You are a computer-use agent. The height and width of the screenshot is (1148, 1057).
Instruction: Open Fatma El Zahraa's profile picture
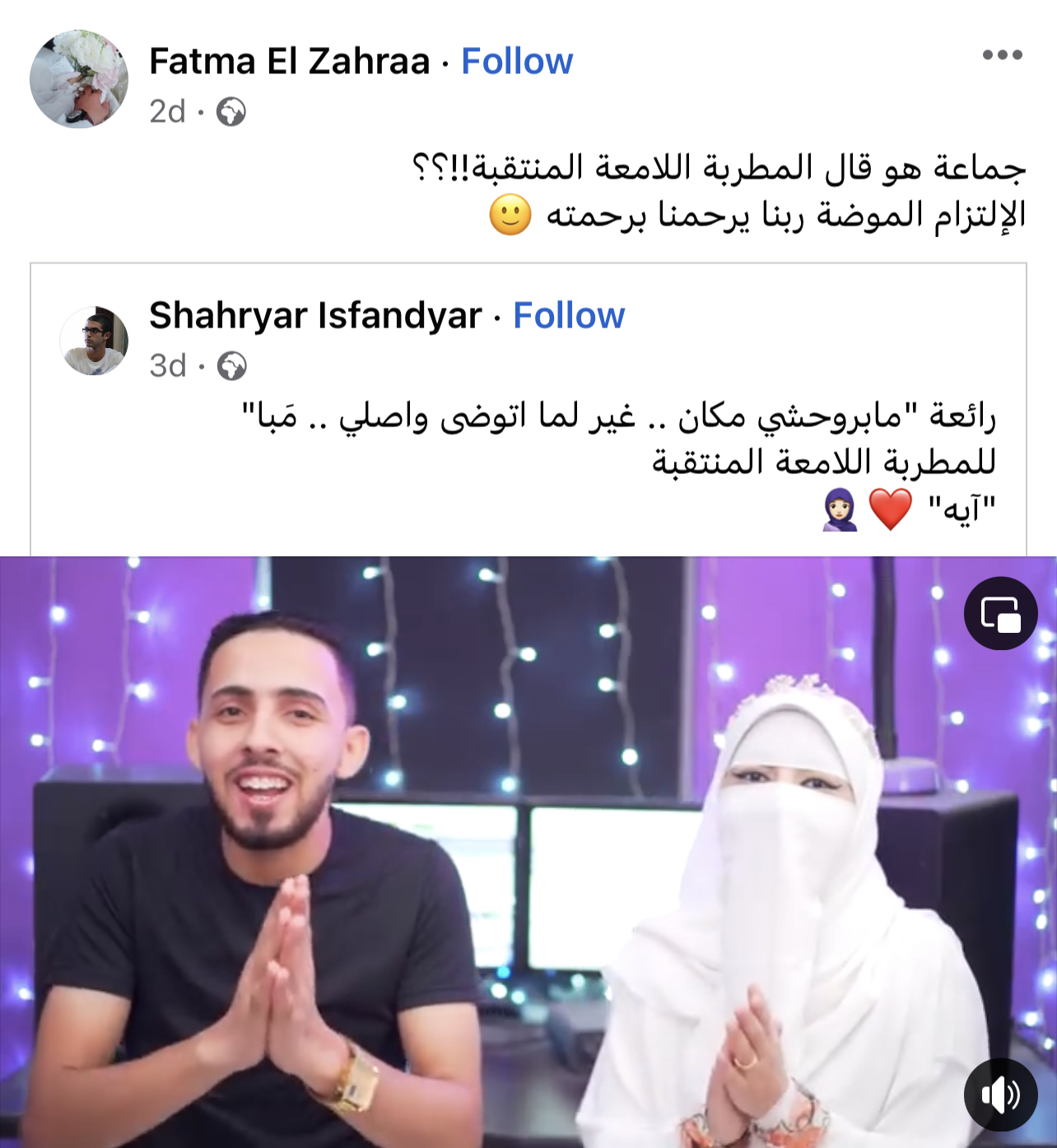click(79, 80)
